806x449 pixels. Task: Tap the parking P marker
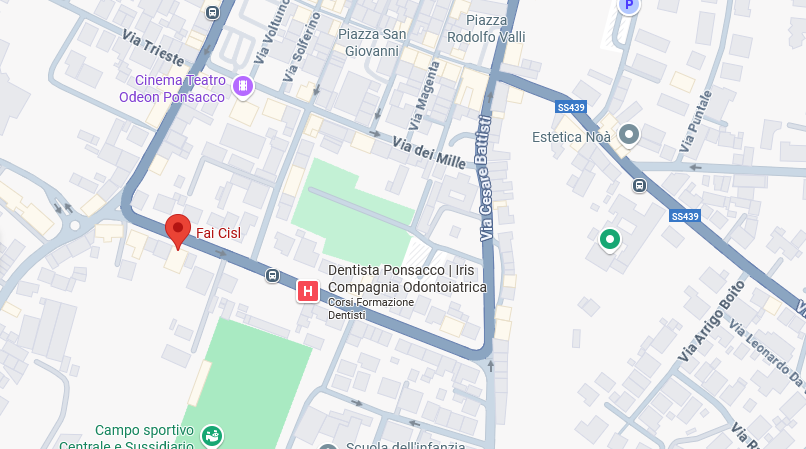click(628, 6)
